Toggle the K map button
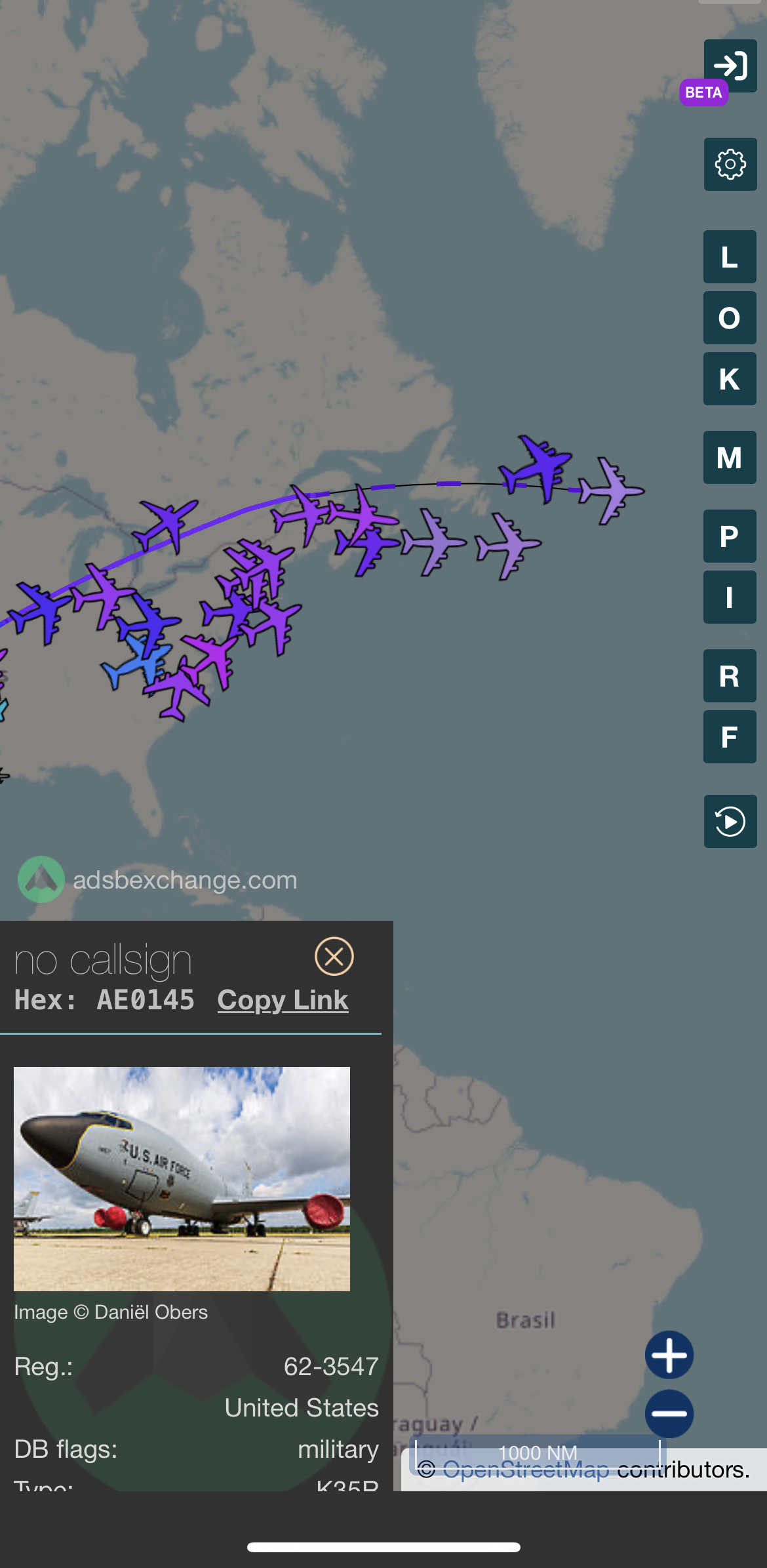The width and height of the screenshot is (767, 1568). click(730, 378)
